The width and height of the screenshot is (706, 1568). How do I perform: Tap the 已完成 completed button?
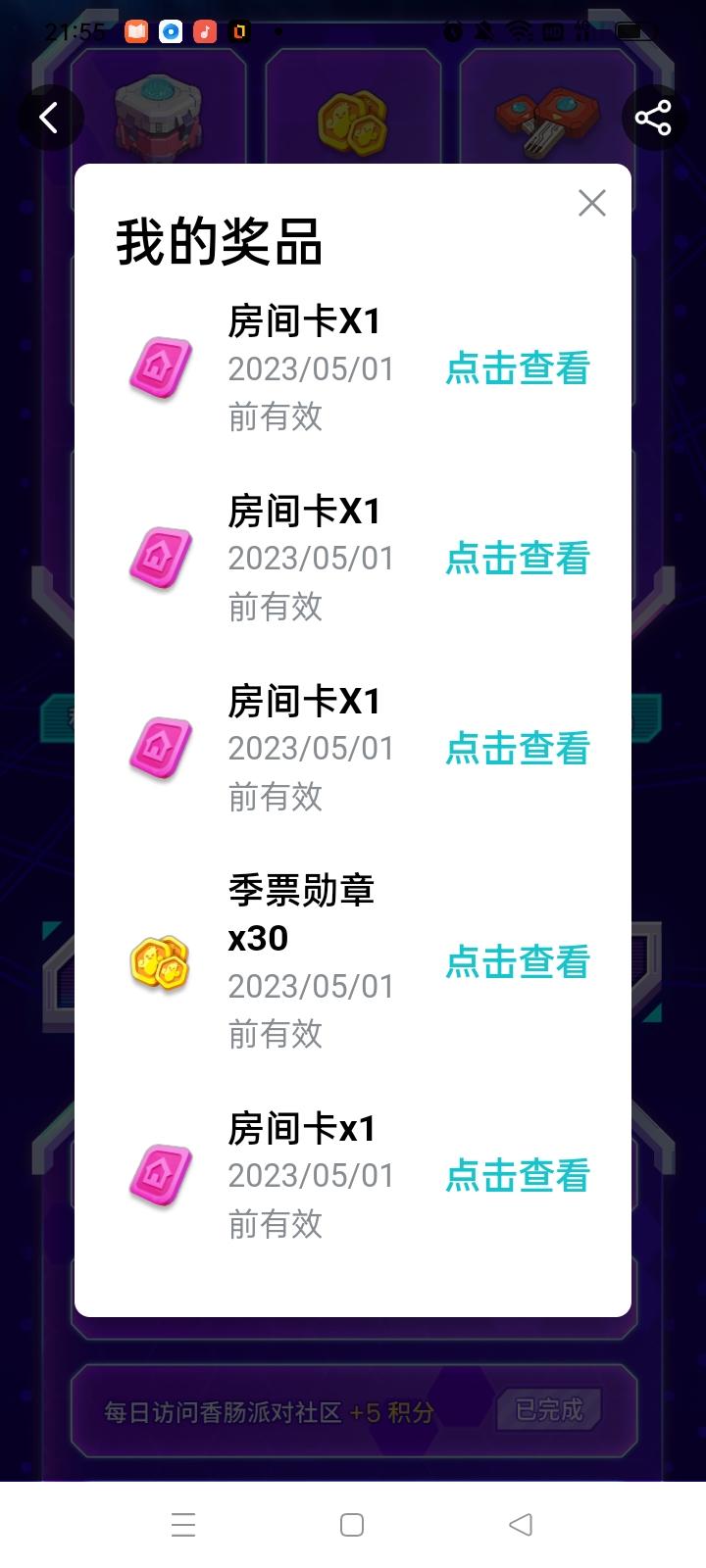(x=546, y=1408)
